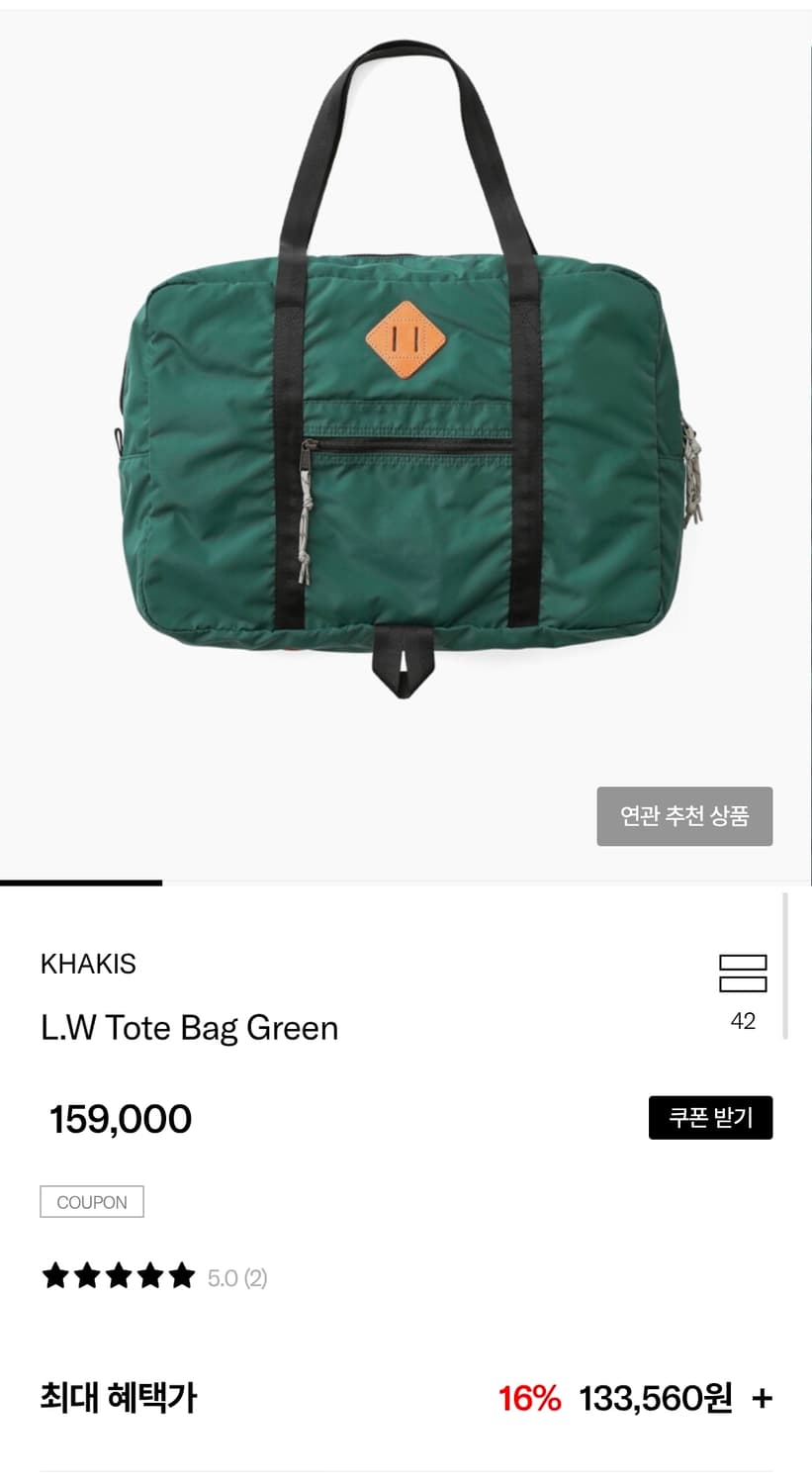Toggle the COUPON label badge

92,1201
